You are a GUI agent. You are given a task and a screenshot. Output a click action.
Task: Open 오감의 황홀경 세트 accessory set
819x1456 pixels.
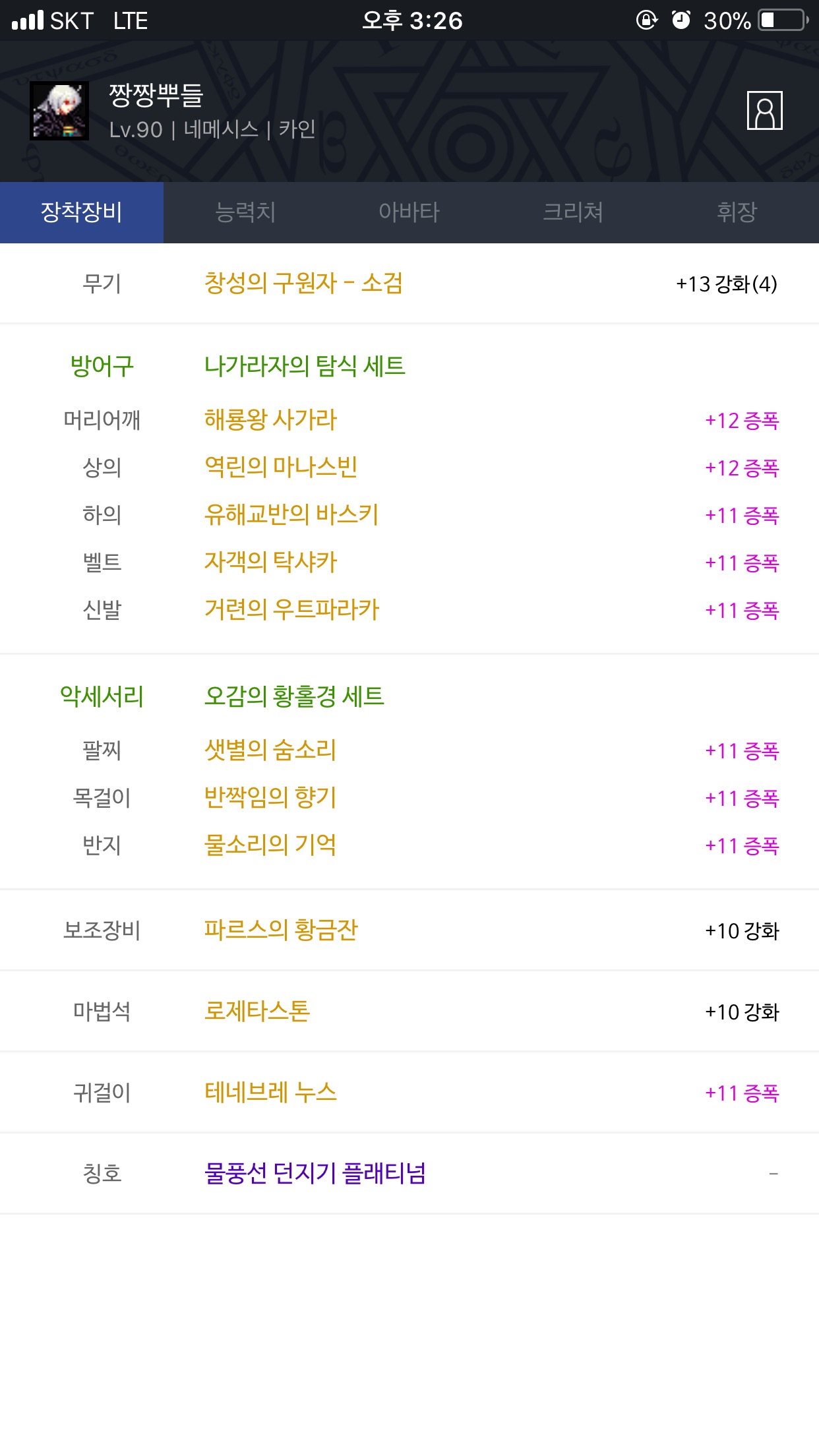294,696
